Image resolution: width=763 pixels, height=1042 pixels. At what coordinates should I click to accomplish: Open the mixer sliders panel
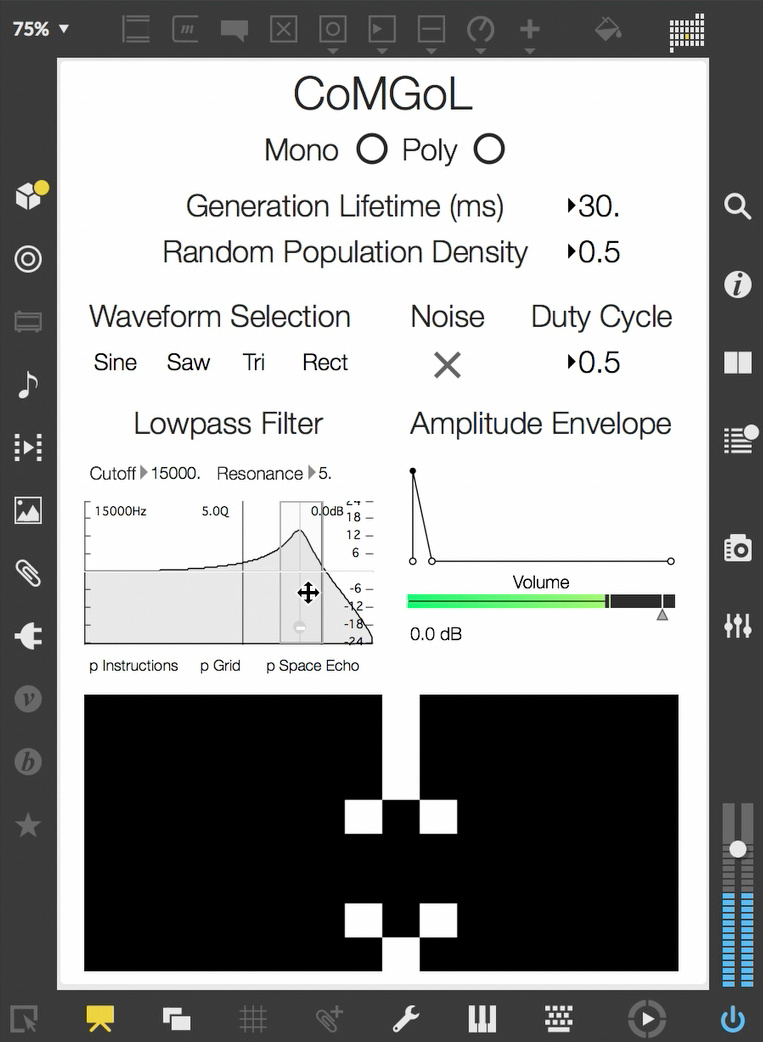(737, 626)
